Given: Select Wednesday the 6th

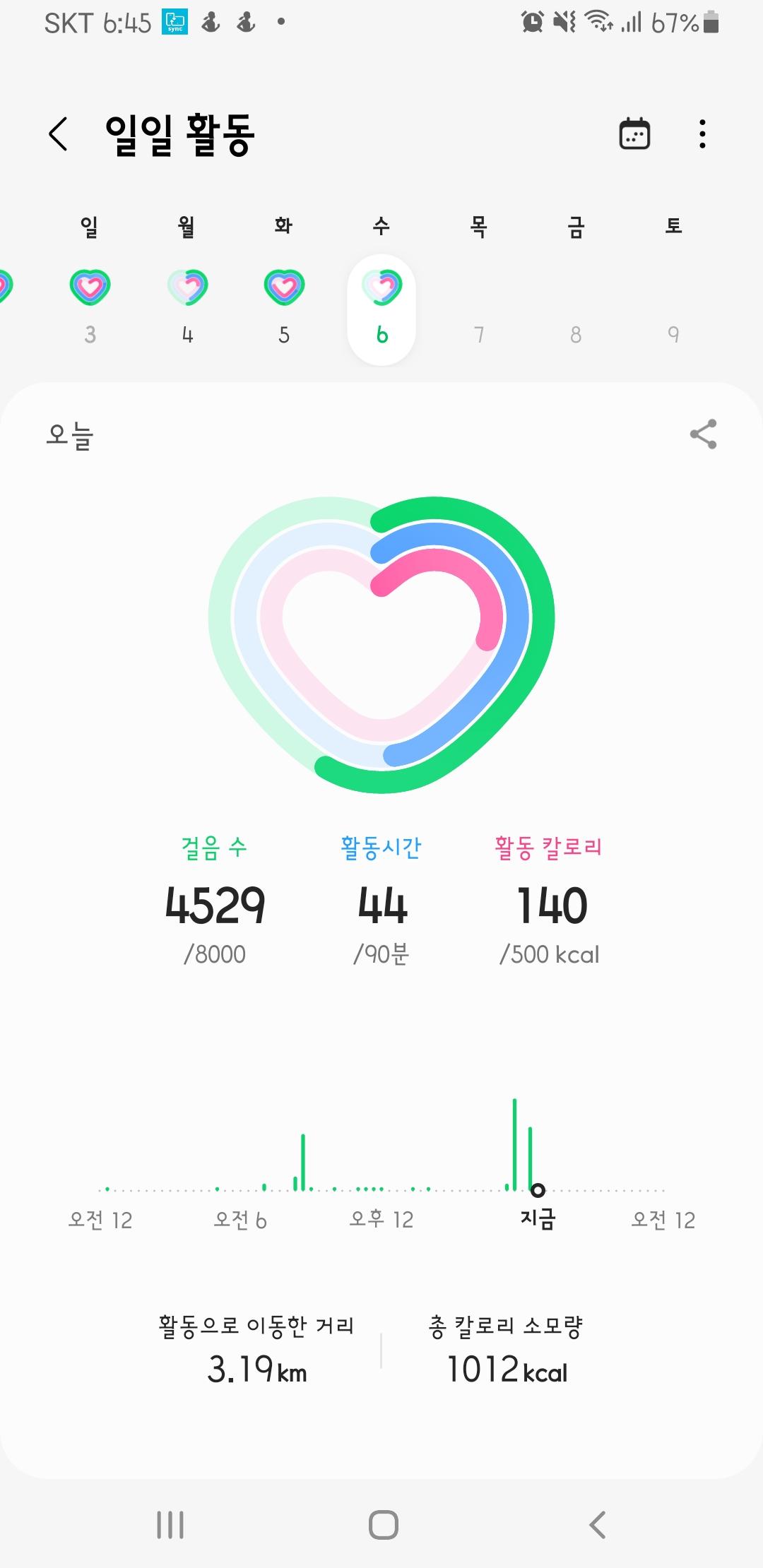Looking at the screenshot, I should point(381,309).
